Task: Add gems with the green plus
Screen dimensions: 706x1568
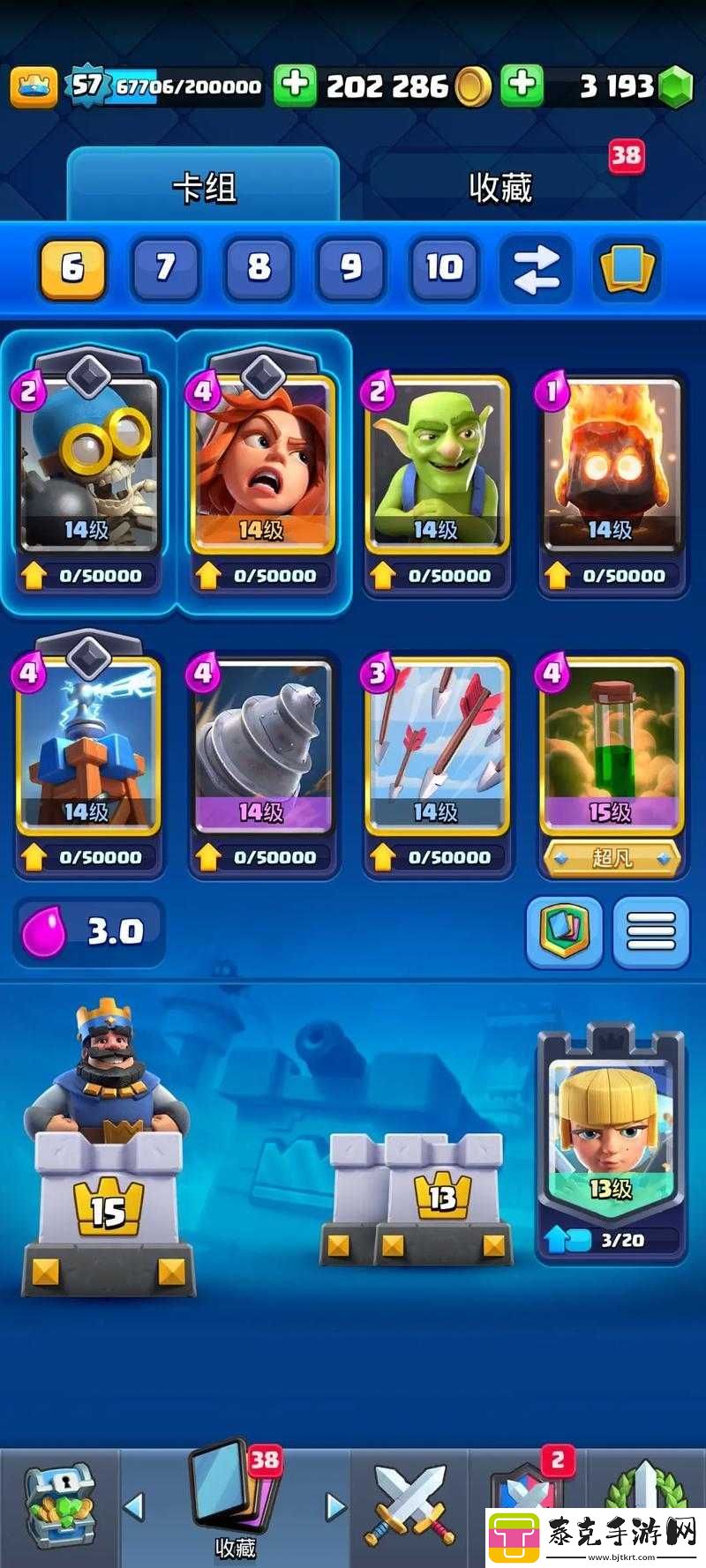Action: [522, 86]
